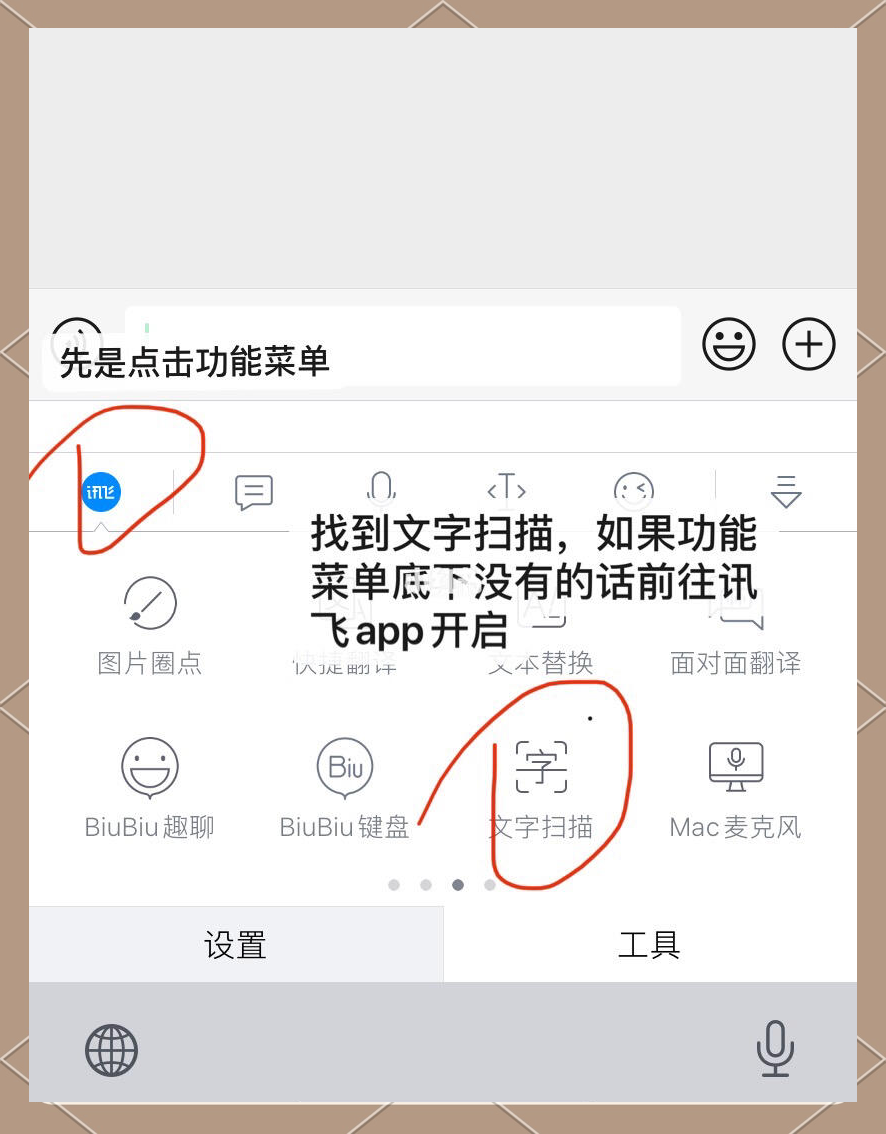The height and width of the screenshot is (1134, 886).
Task: Switch to the 设置 settings tab
Action: coord(236,945)
